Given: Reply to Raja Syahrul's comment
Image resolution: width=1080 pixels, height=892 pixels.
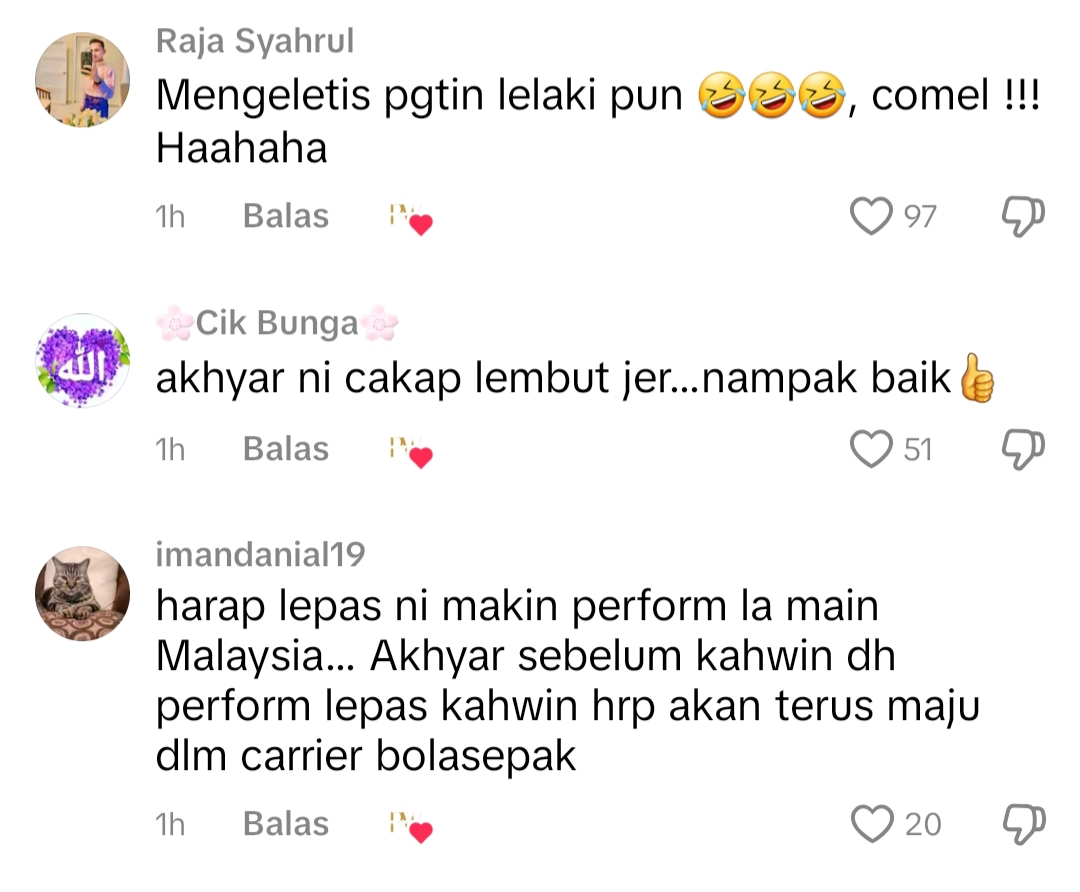Looking at the screenshot, I should (x=285, y=216).
